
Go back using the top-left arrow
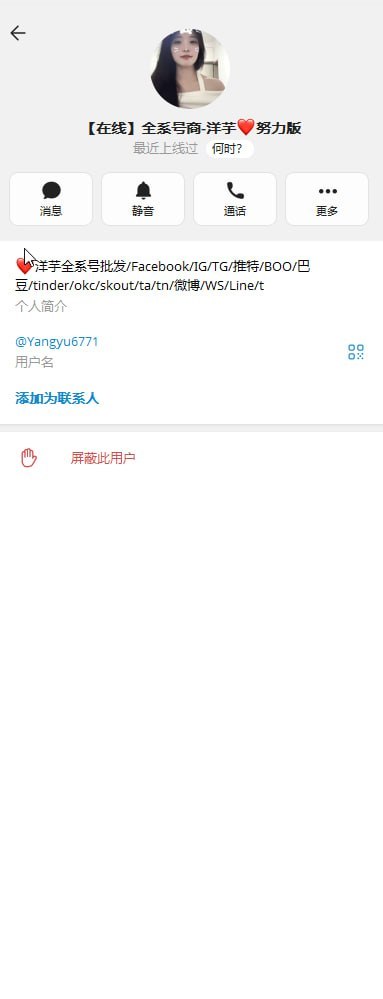(x=18, y=33)
